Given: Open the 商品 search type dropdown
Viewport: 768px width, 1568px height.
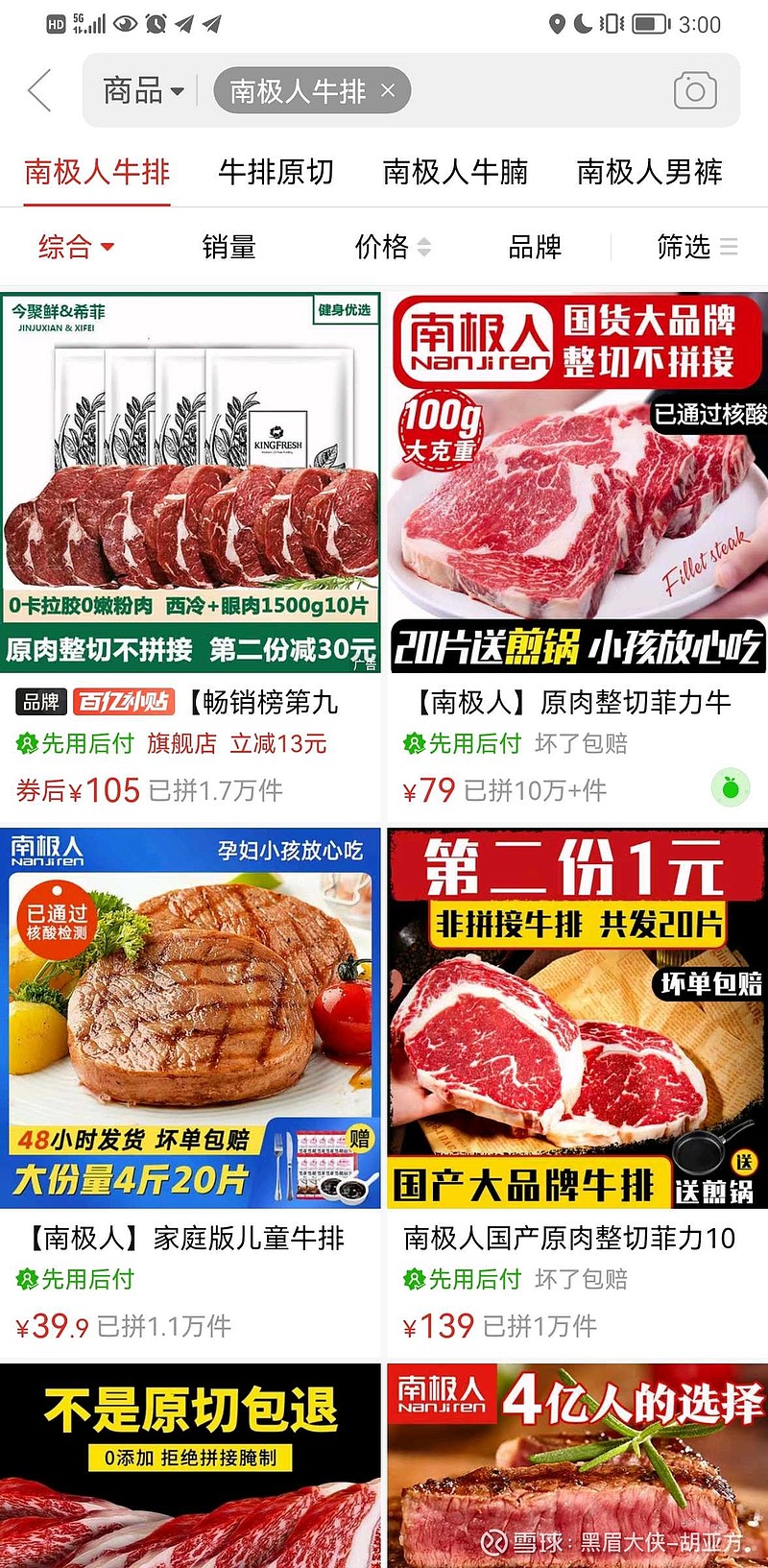Looking at the screenshot, I should 143,91.
